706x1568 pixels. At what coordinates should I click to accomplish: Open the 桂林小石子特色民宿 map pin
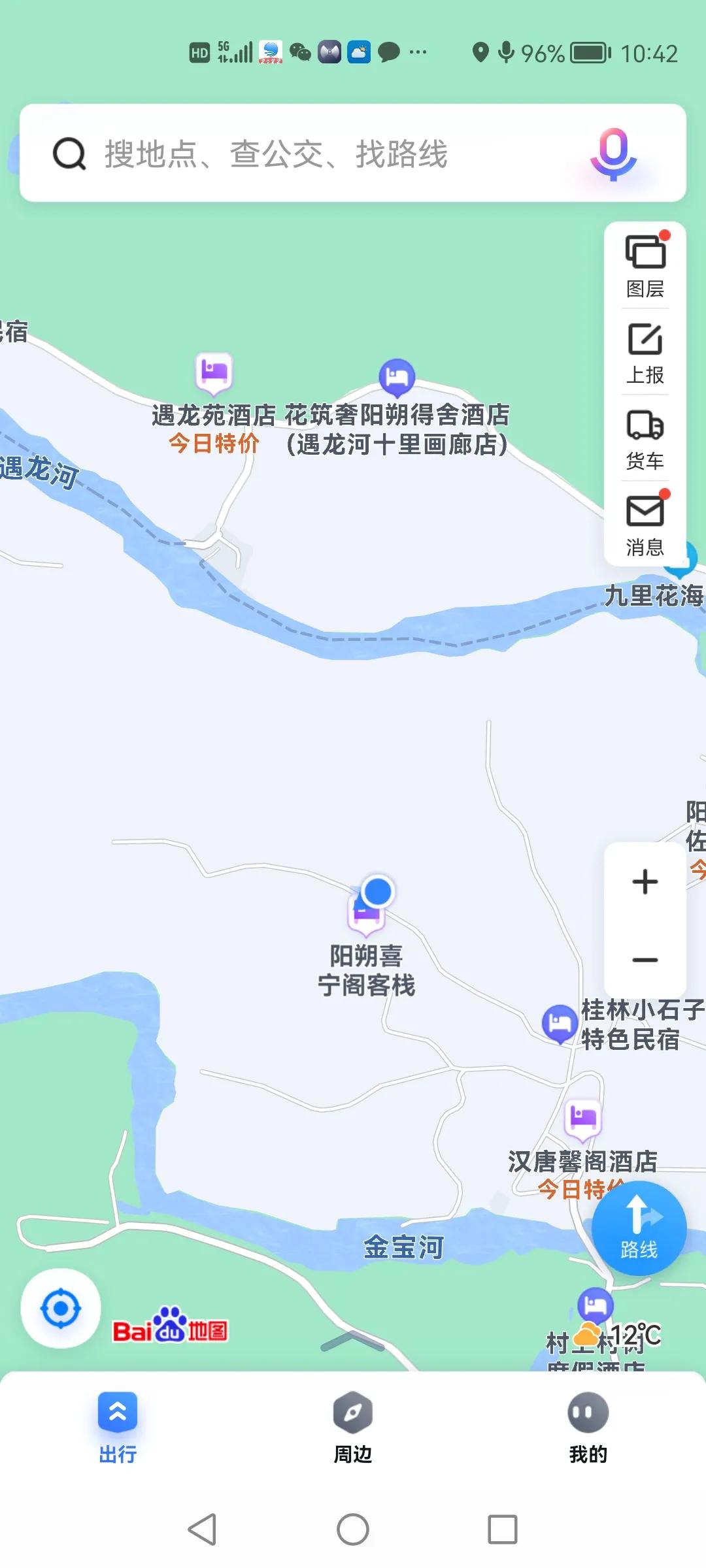[x=560, y=1022]
